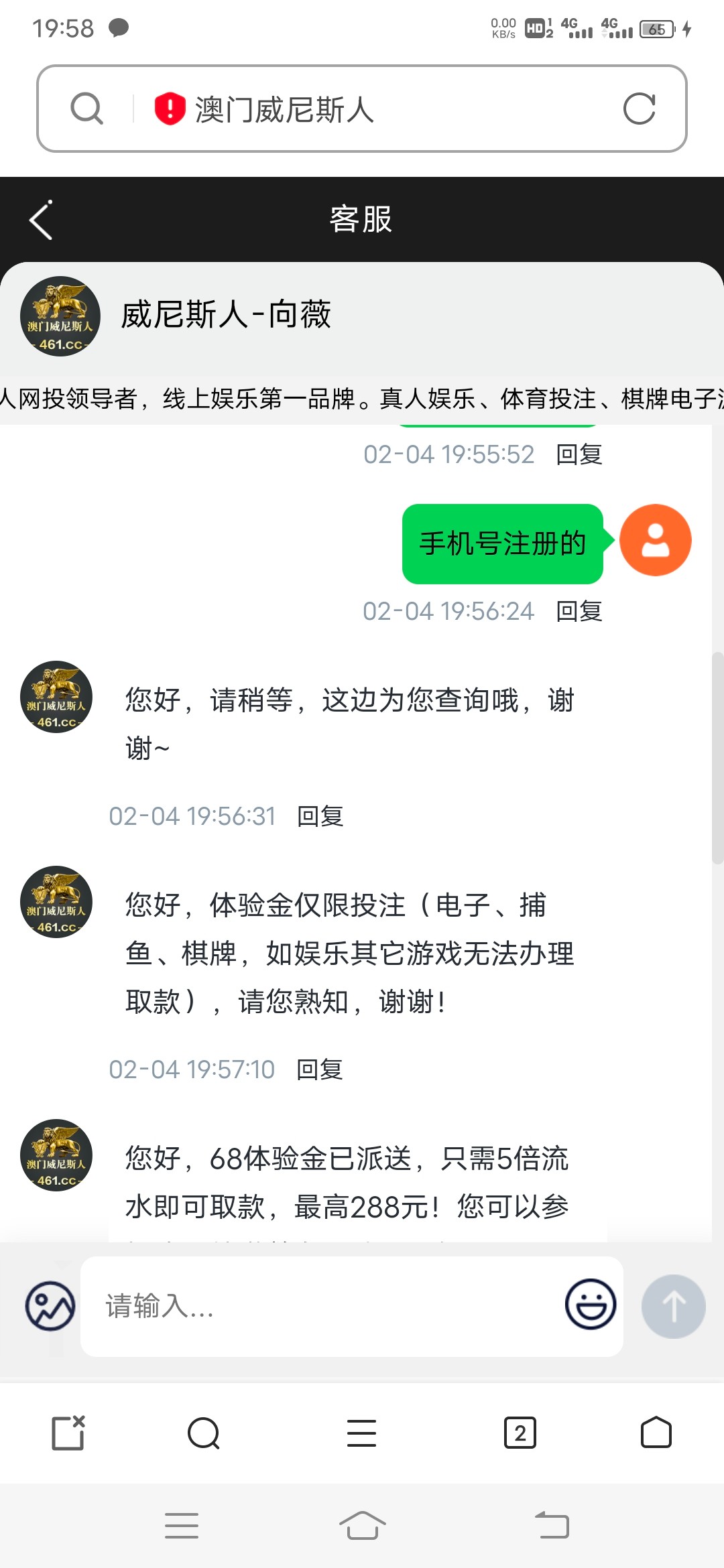
Task: Go to the browser home page
Action: coord(656,1433)
